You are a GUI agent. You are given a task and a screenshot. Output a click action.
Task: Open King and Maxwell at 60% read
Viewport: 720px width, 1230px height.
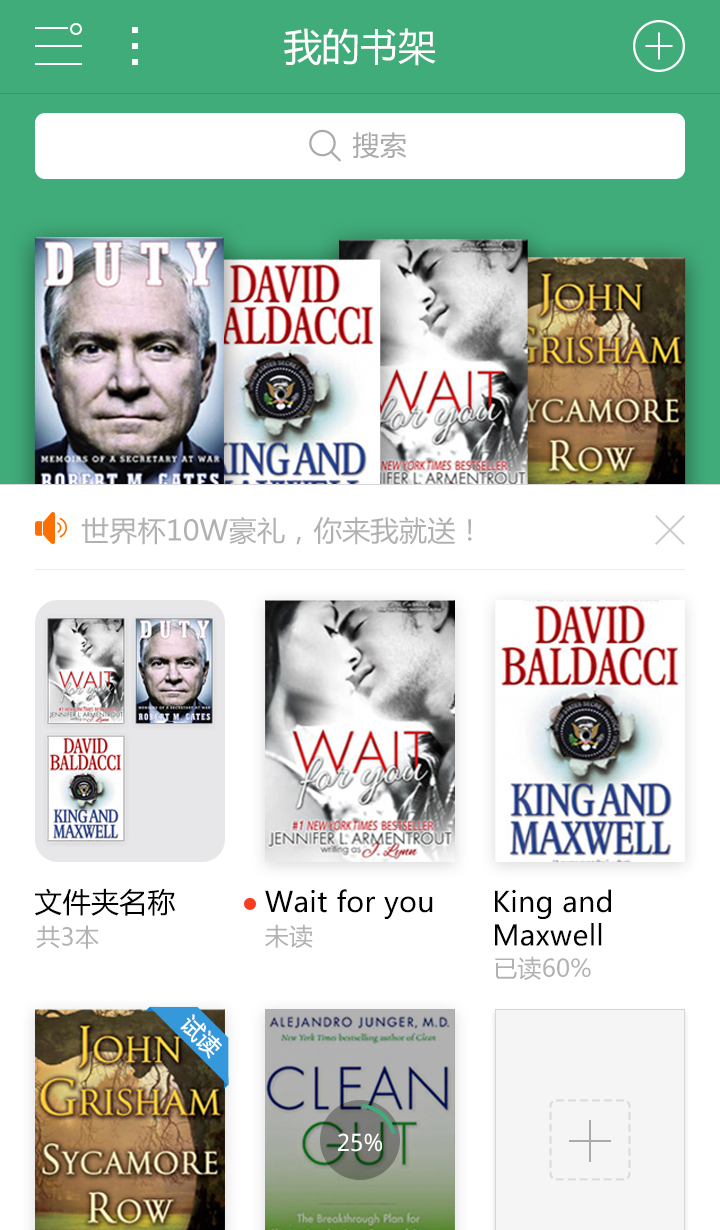[590, 731]
